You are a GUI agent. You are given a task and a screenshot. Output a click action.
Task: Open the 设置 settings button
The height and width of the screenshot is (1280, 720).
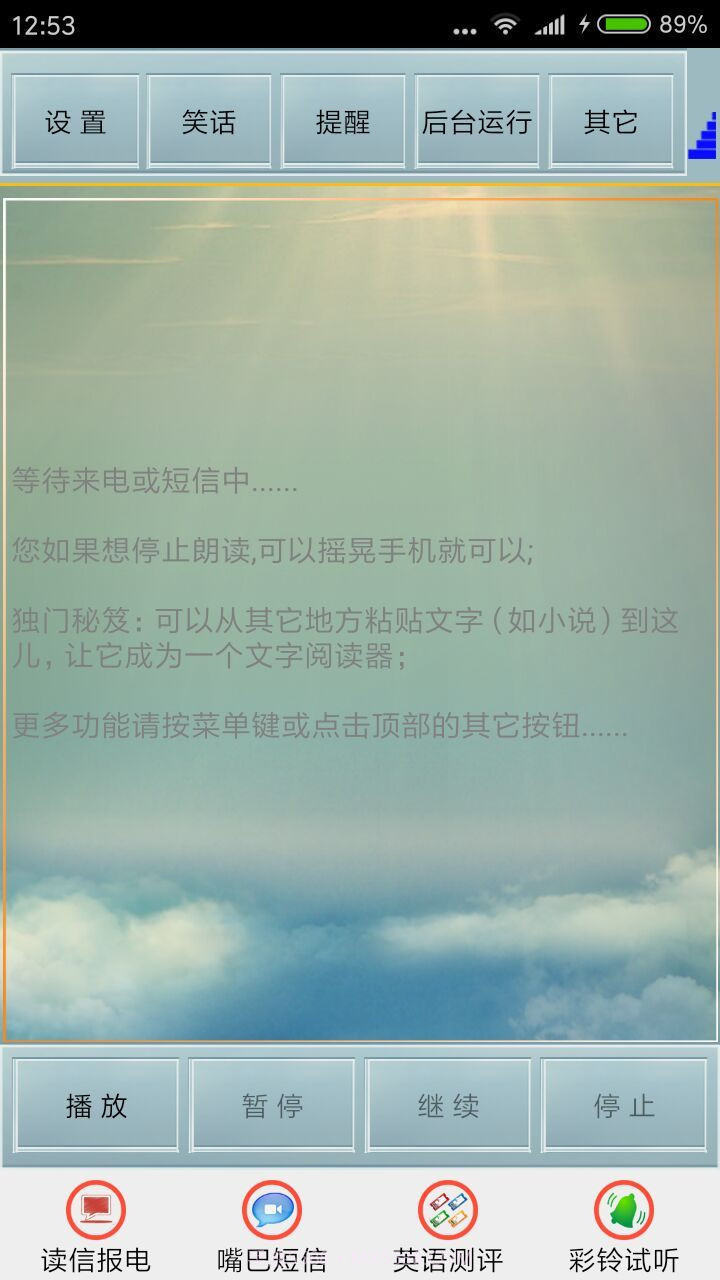[76, 121]
